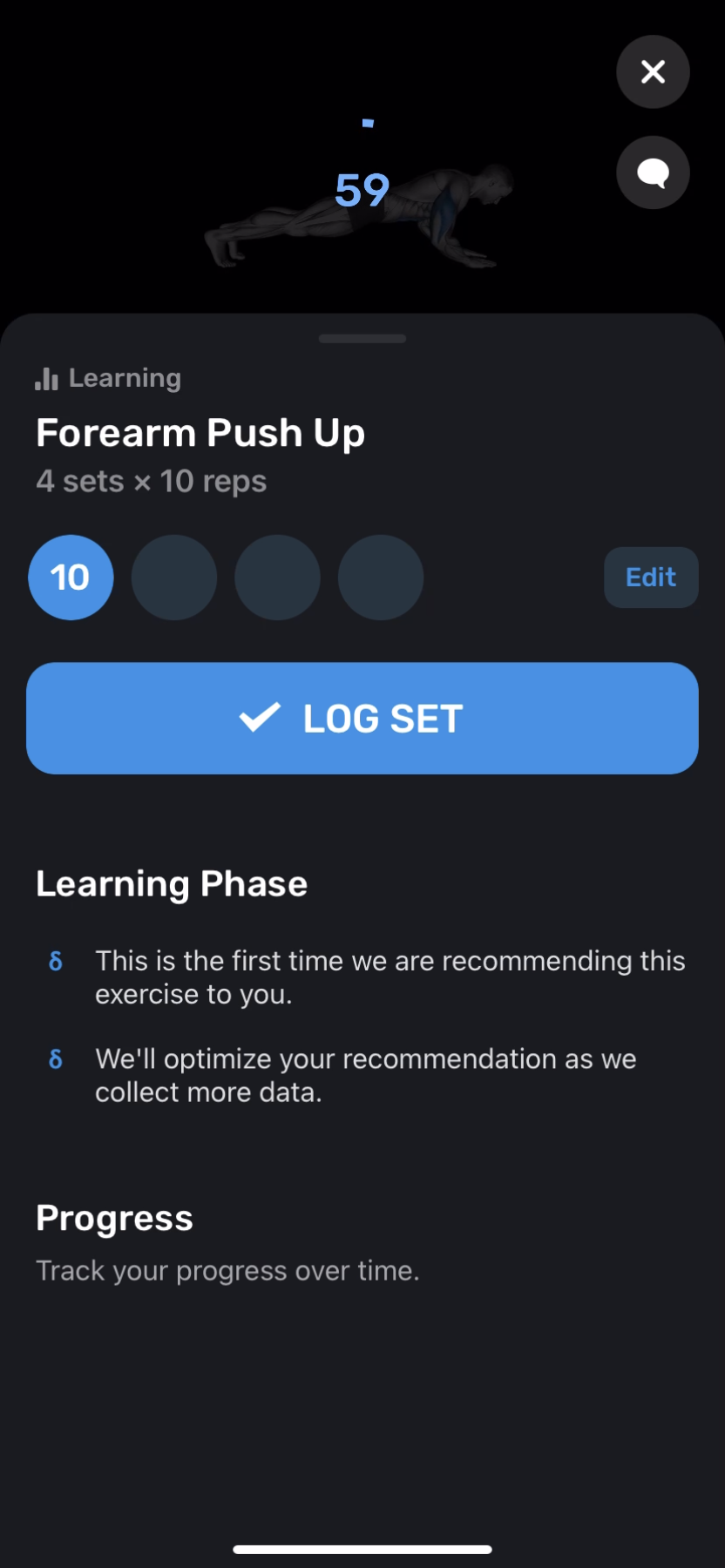725x1568 pixels.
Task: Select the fourth empty set circle
Action: click(380, 577)
